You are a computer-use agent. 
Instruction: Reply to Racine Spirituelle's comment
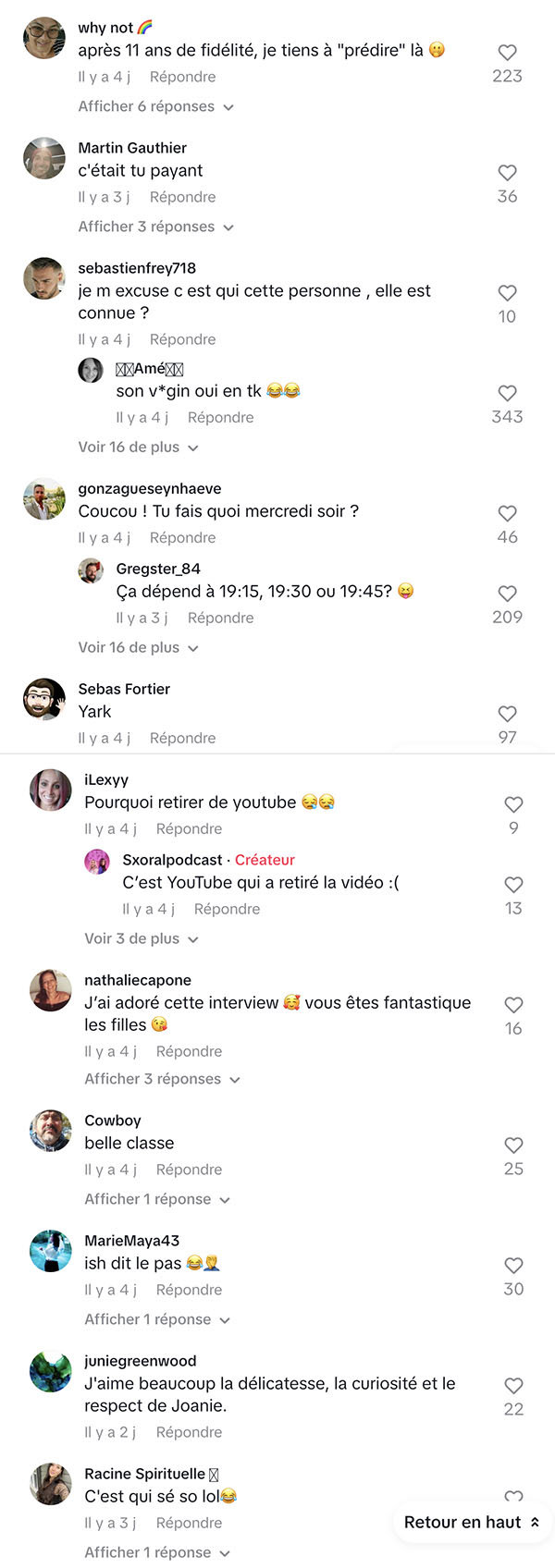point(189,1523)
